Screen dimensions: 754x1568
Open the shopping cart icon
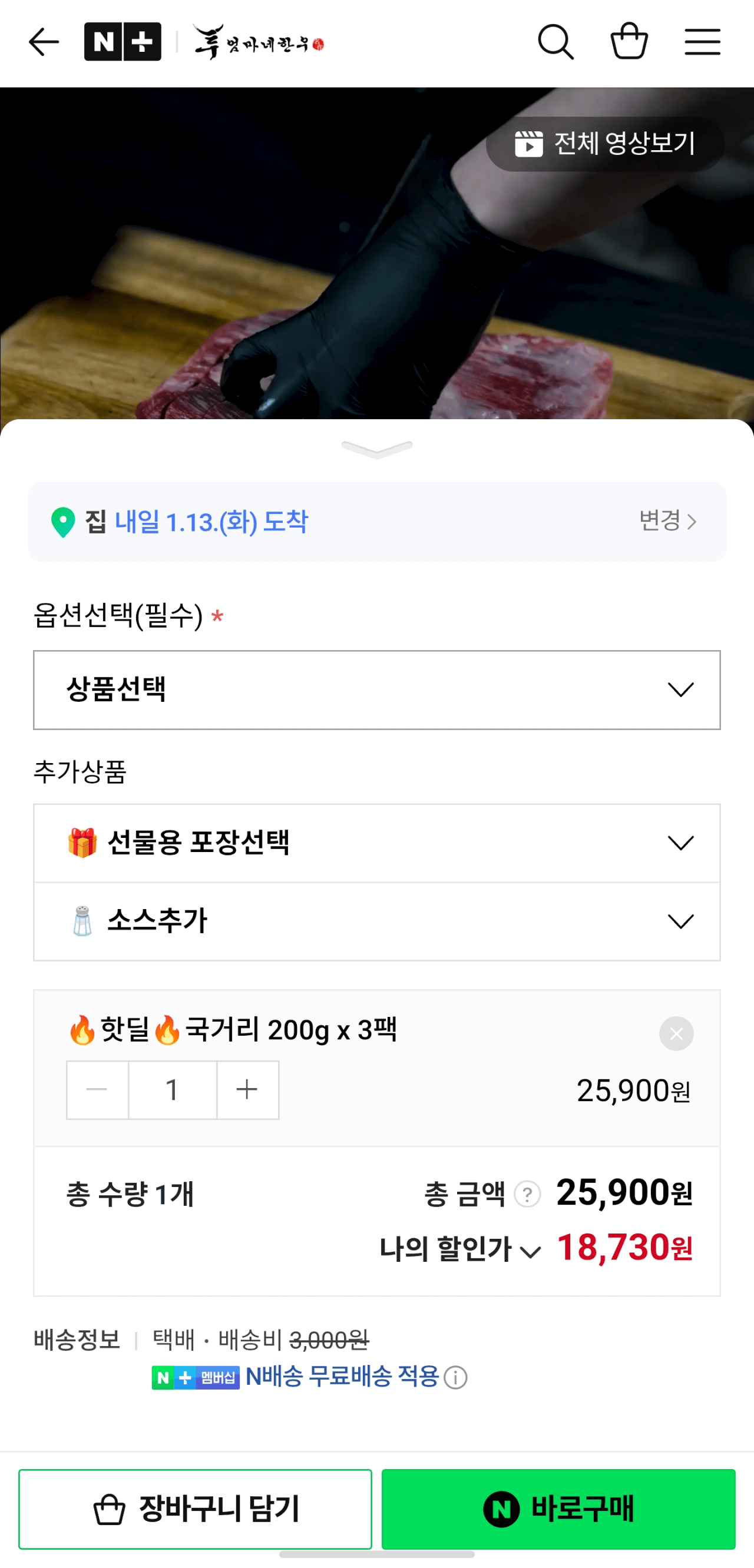pos(630,41)
